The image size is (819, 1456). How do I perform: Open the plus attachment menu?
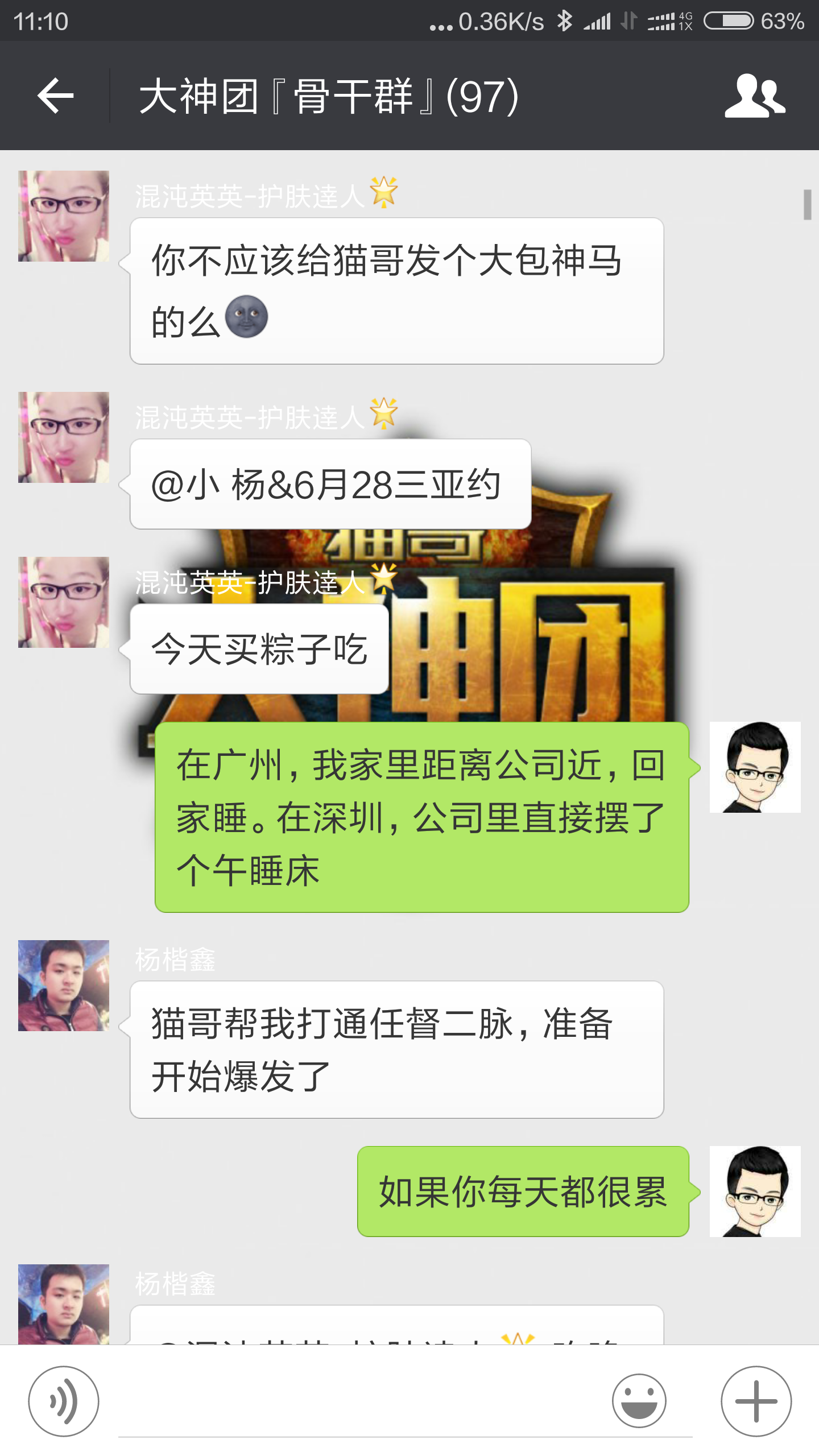[x=756, y=1401]
